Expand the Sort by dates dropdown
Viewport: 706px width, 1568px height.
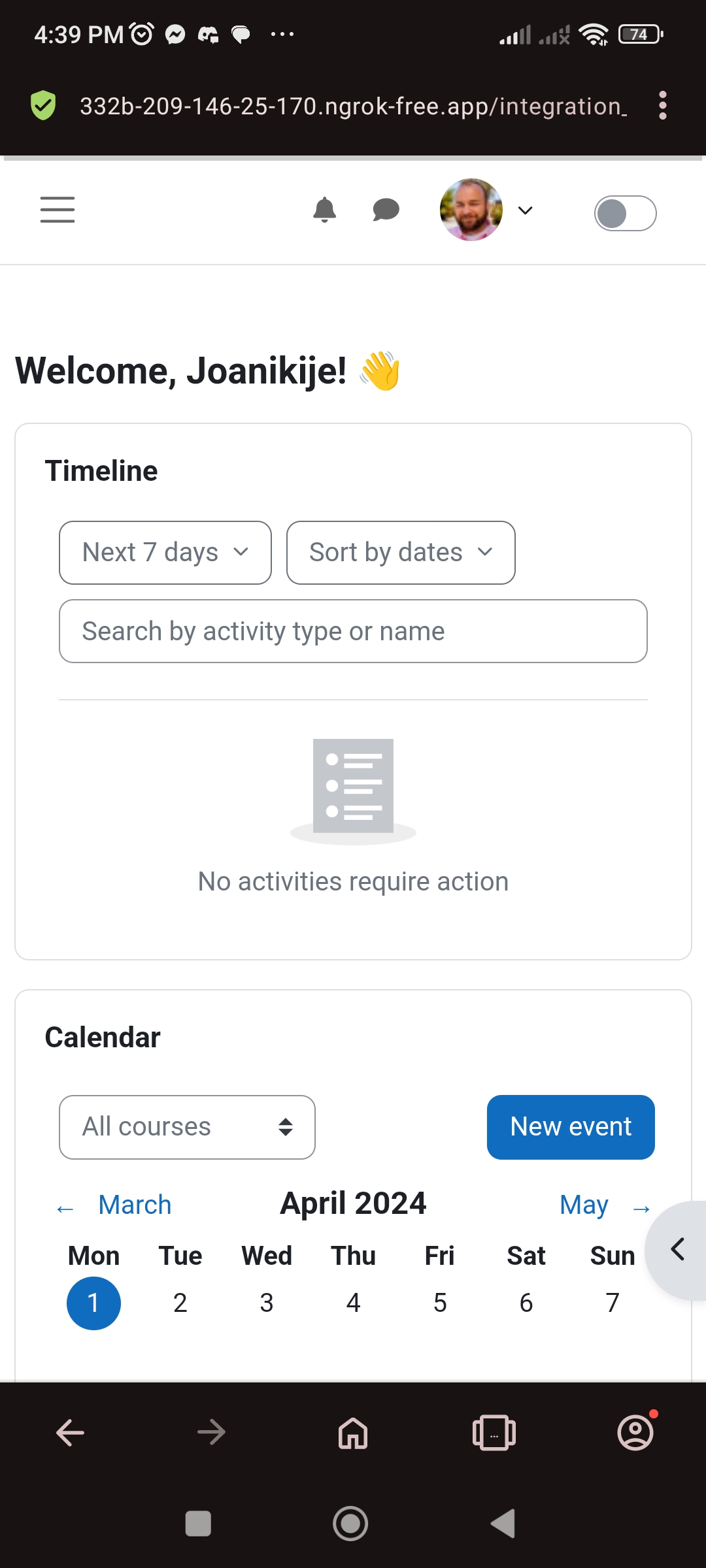[401, 553]
